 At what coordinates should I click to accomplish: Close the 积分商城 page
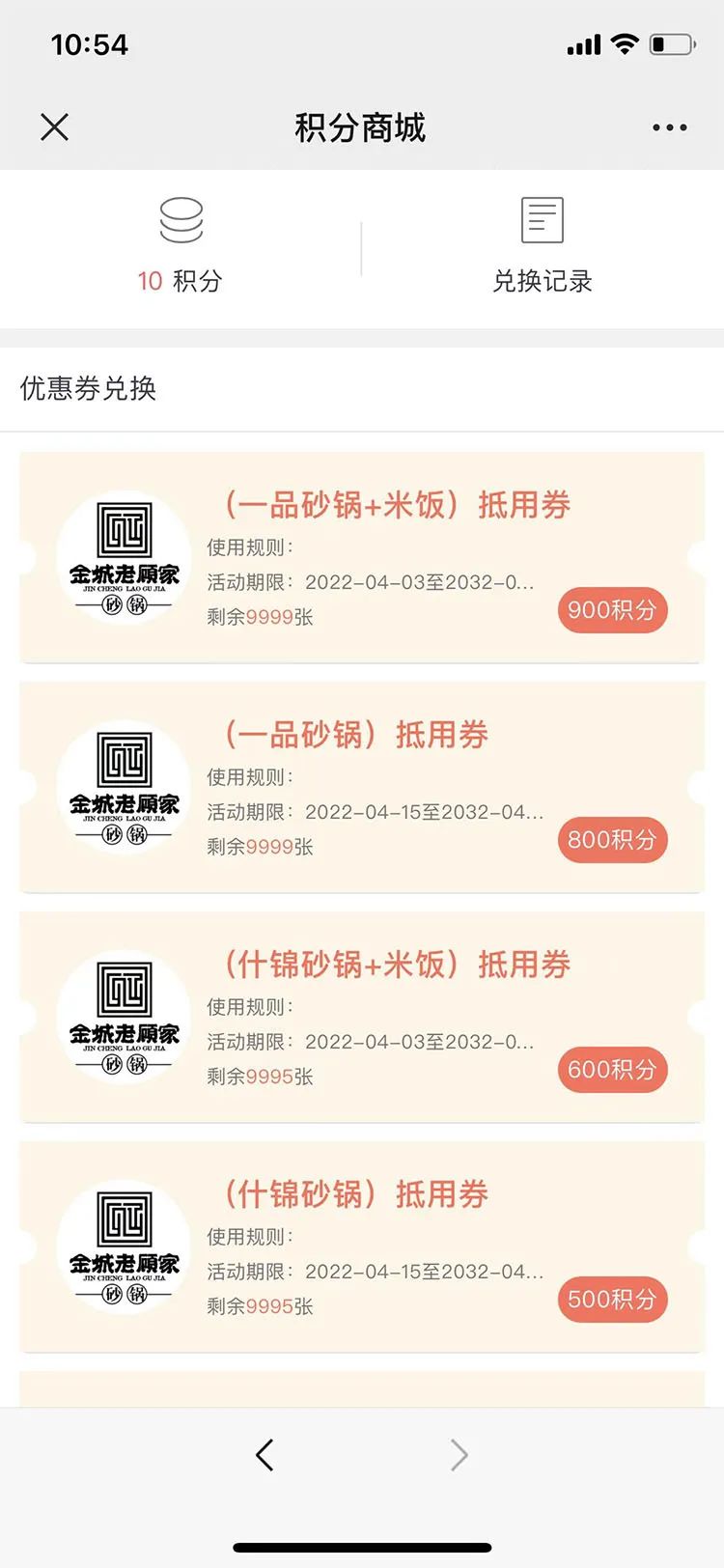pos(55,126)
